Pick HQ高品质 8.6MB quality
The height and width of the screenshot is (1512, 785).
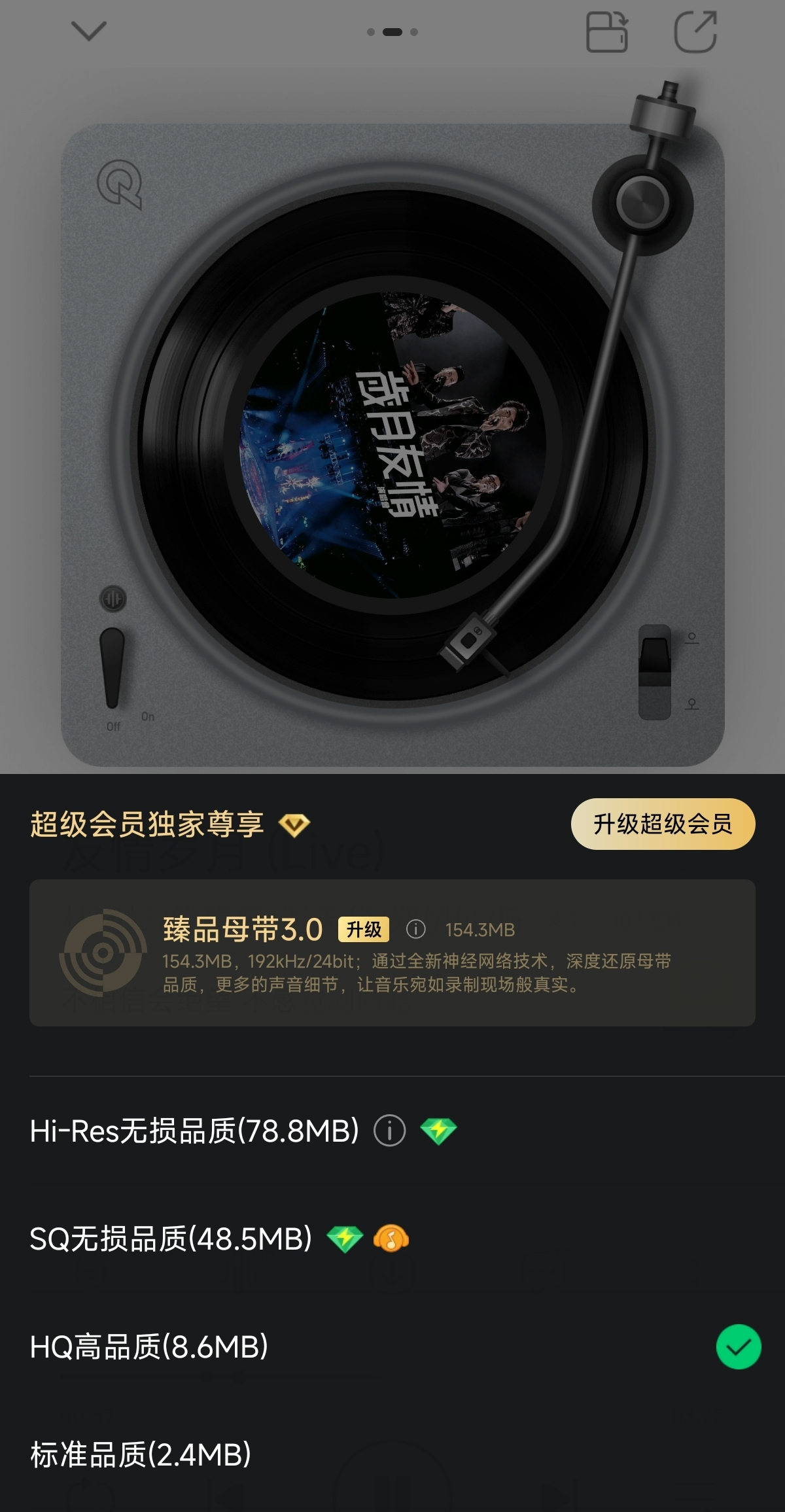[149, 1347]
